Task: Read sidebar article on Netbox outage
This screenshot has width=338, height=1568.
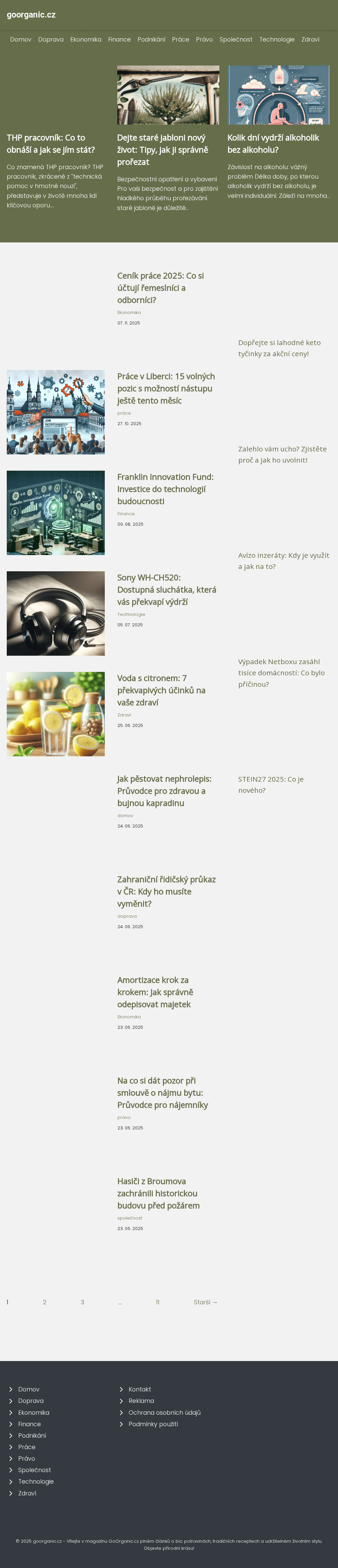Action: click(281, 673)
